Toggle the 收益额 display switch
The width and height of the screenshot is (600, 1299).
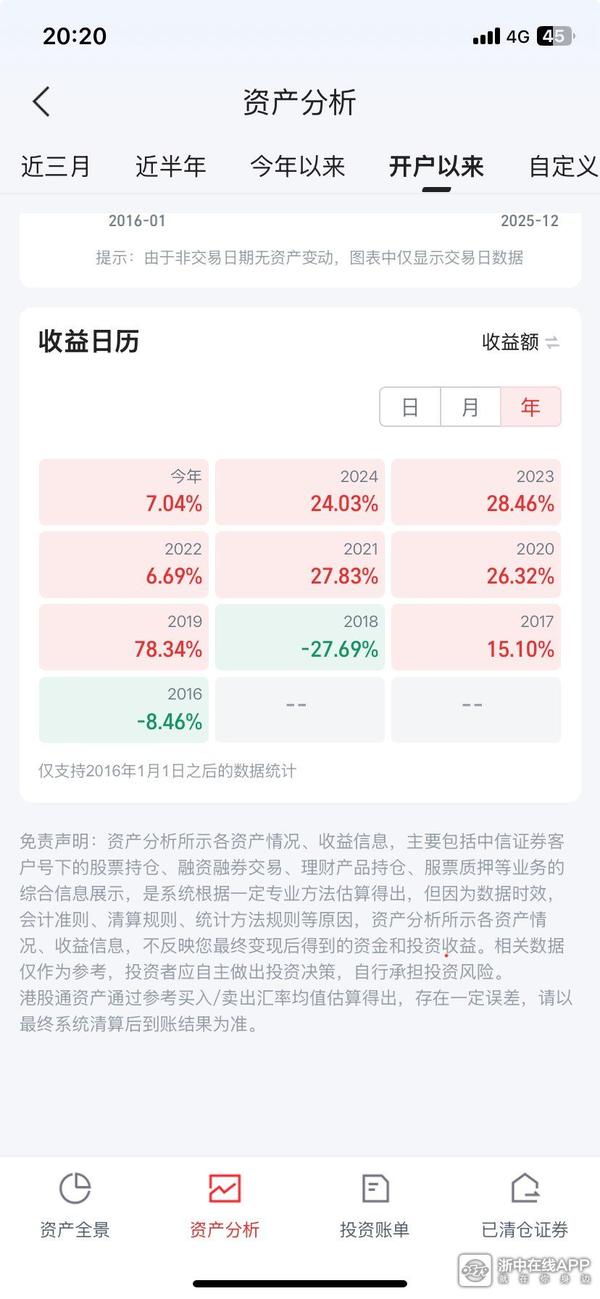click(521, 342)
